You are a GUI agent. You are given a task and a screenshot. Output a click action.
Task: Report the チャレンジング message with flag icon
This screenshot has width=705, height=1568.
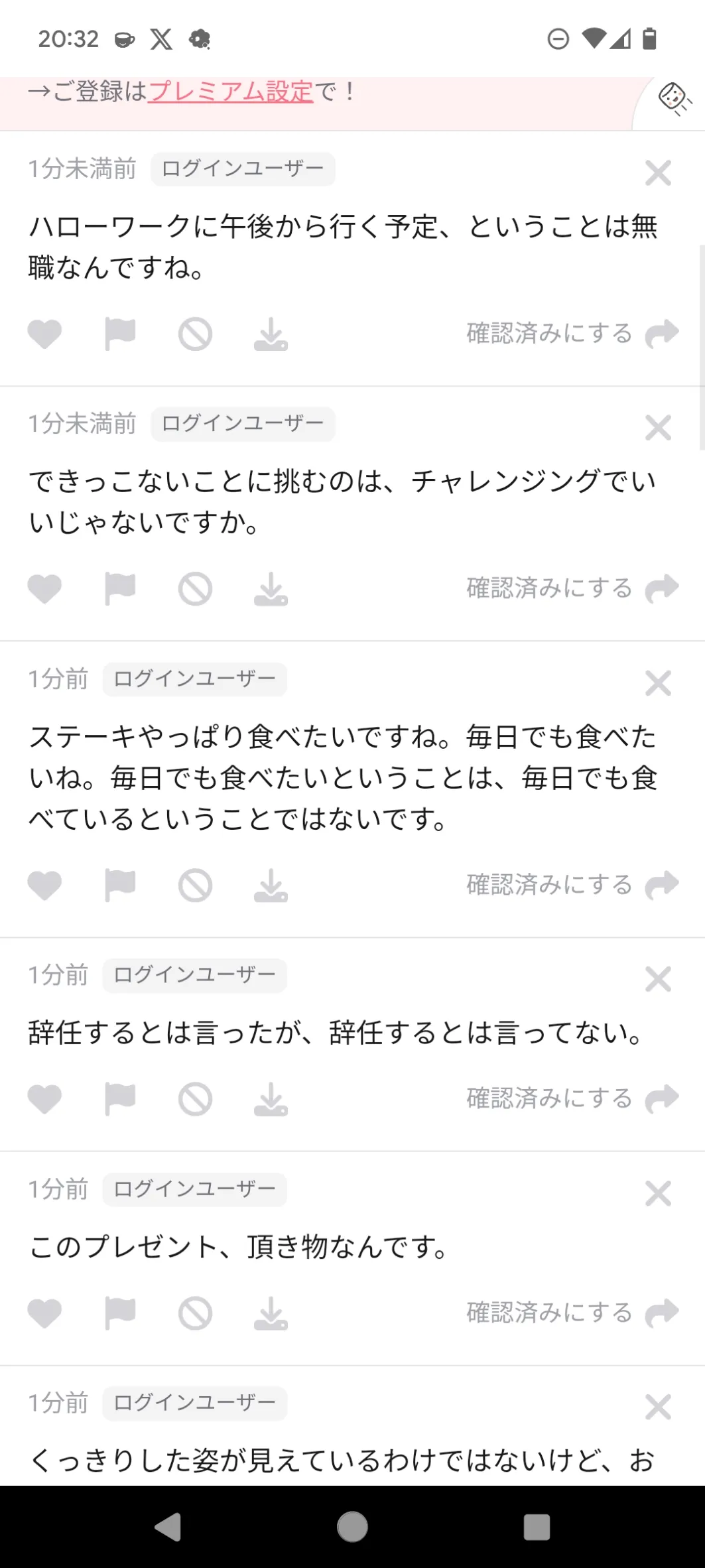point(120,589)
